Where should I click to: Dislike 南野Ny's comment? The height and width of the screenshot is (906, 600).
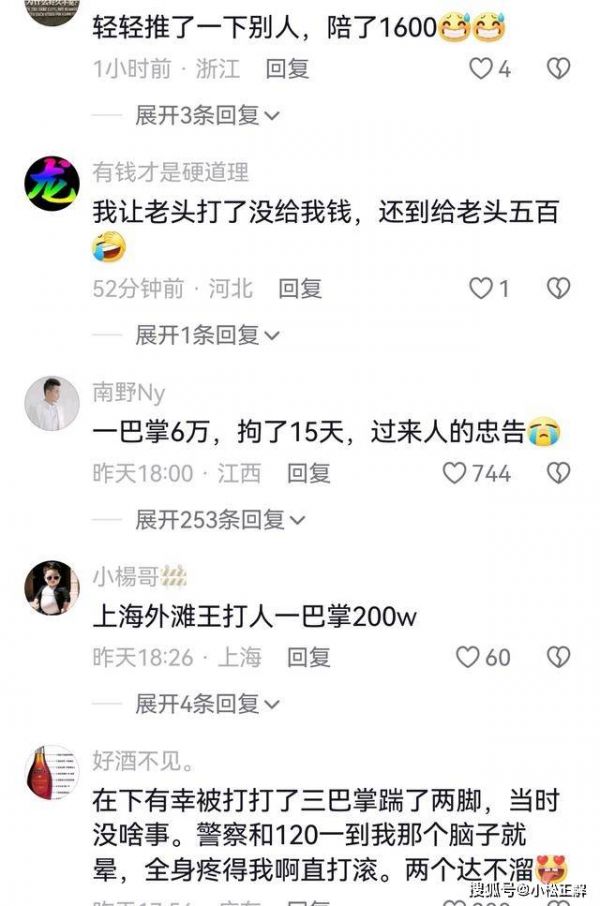pos(558,473)
